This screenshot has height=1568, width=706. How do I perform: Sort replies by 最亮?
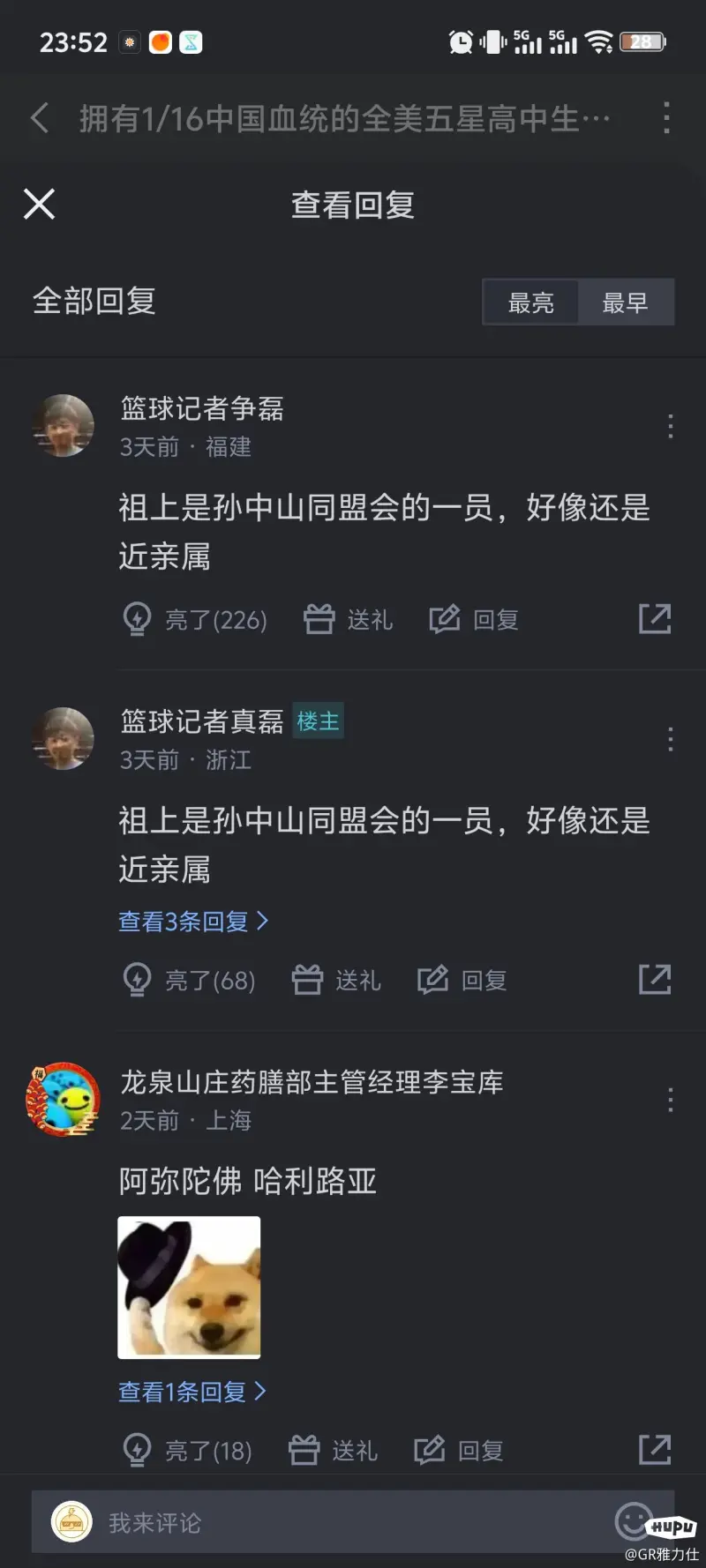pyautogui.click(x=531, y=302)
